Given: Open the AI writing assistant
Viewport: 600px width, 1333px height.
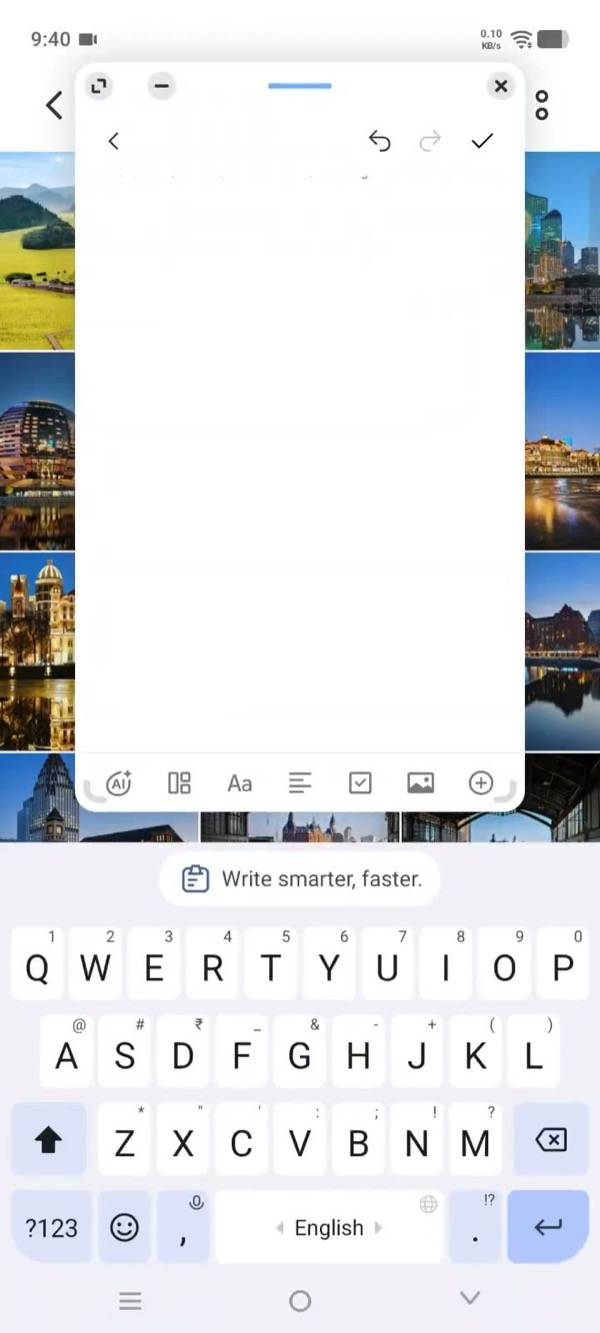Looking at the screenshot, I should point(119,783).
